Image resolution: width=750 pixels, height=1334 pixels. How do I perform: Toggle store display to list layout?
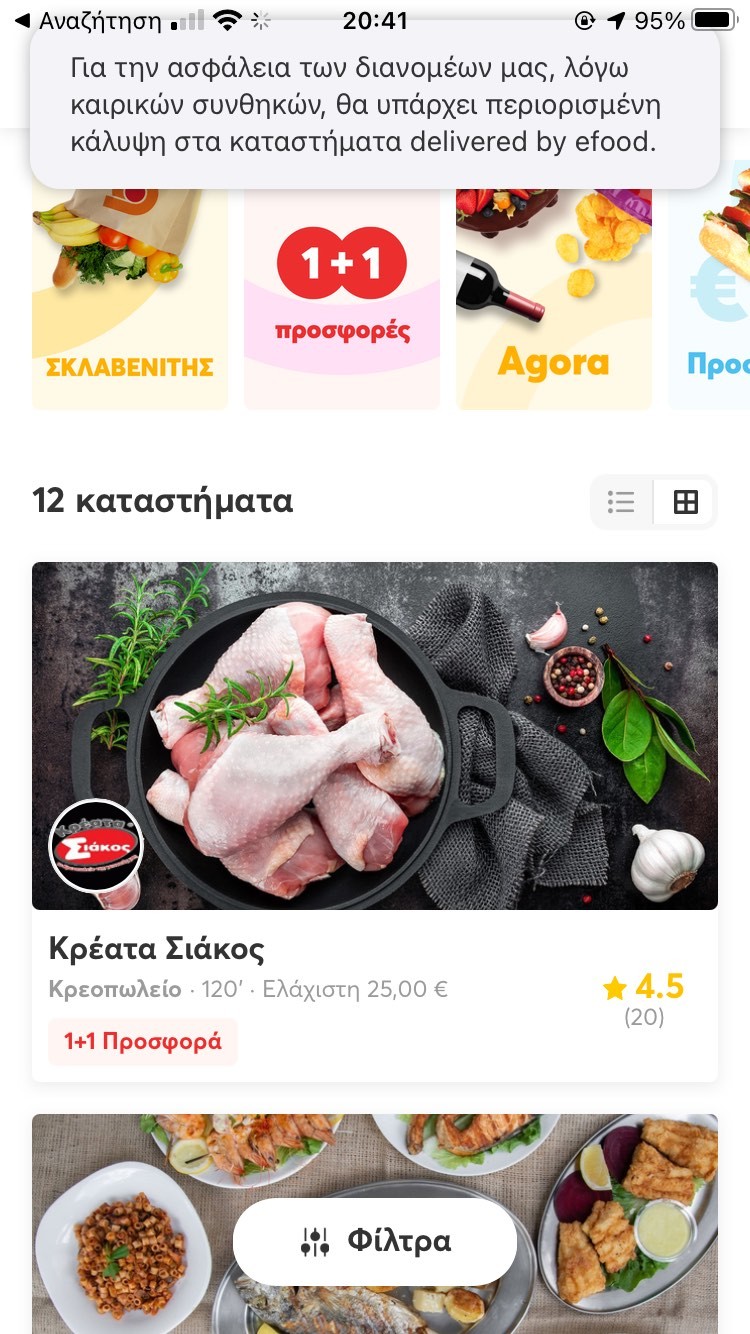point(621,502)
